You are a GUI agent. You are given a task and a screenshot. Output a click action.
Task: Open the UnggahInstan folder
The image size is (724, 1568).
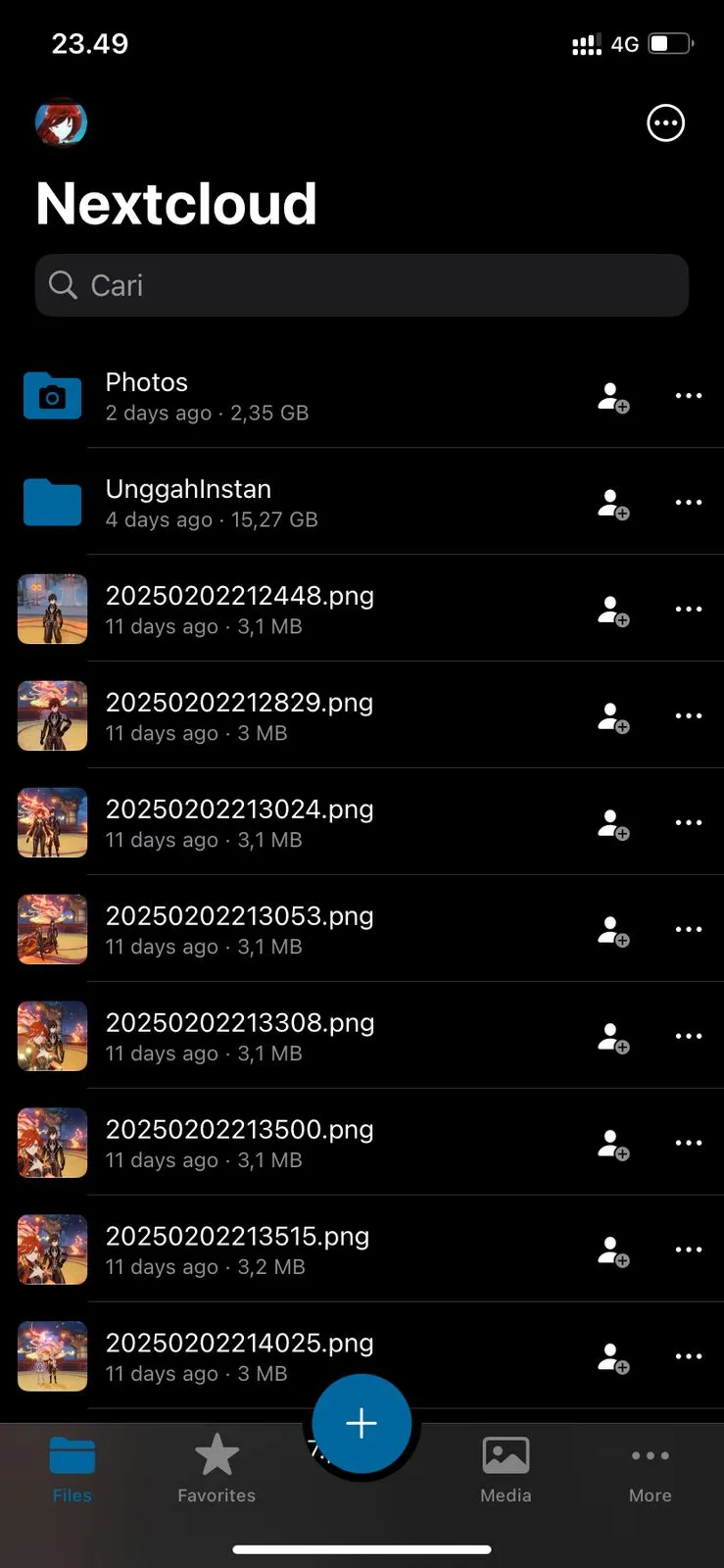211,503
